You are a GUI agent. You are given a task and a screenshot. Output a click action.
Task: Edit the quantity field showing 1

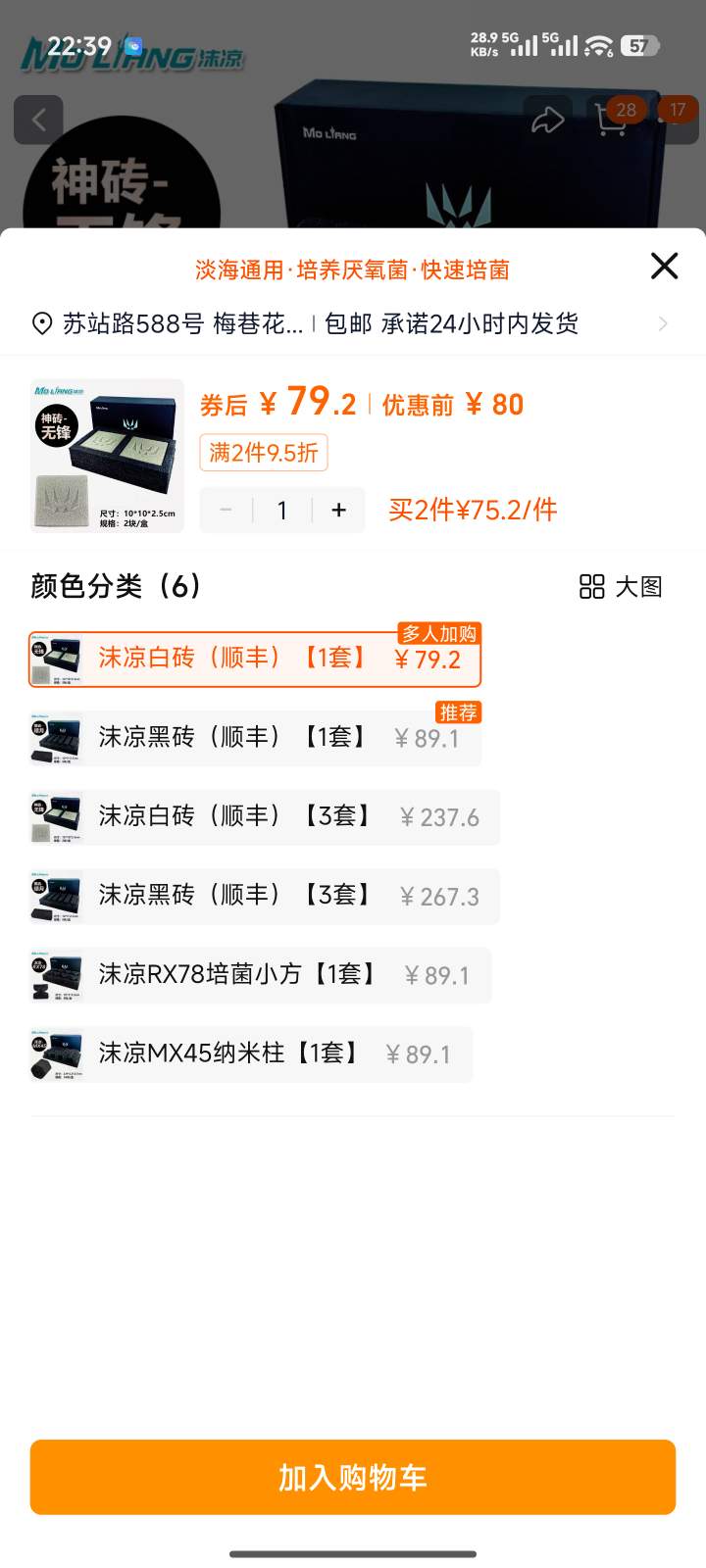coord(282,510)
